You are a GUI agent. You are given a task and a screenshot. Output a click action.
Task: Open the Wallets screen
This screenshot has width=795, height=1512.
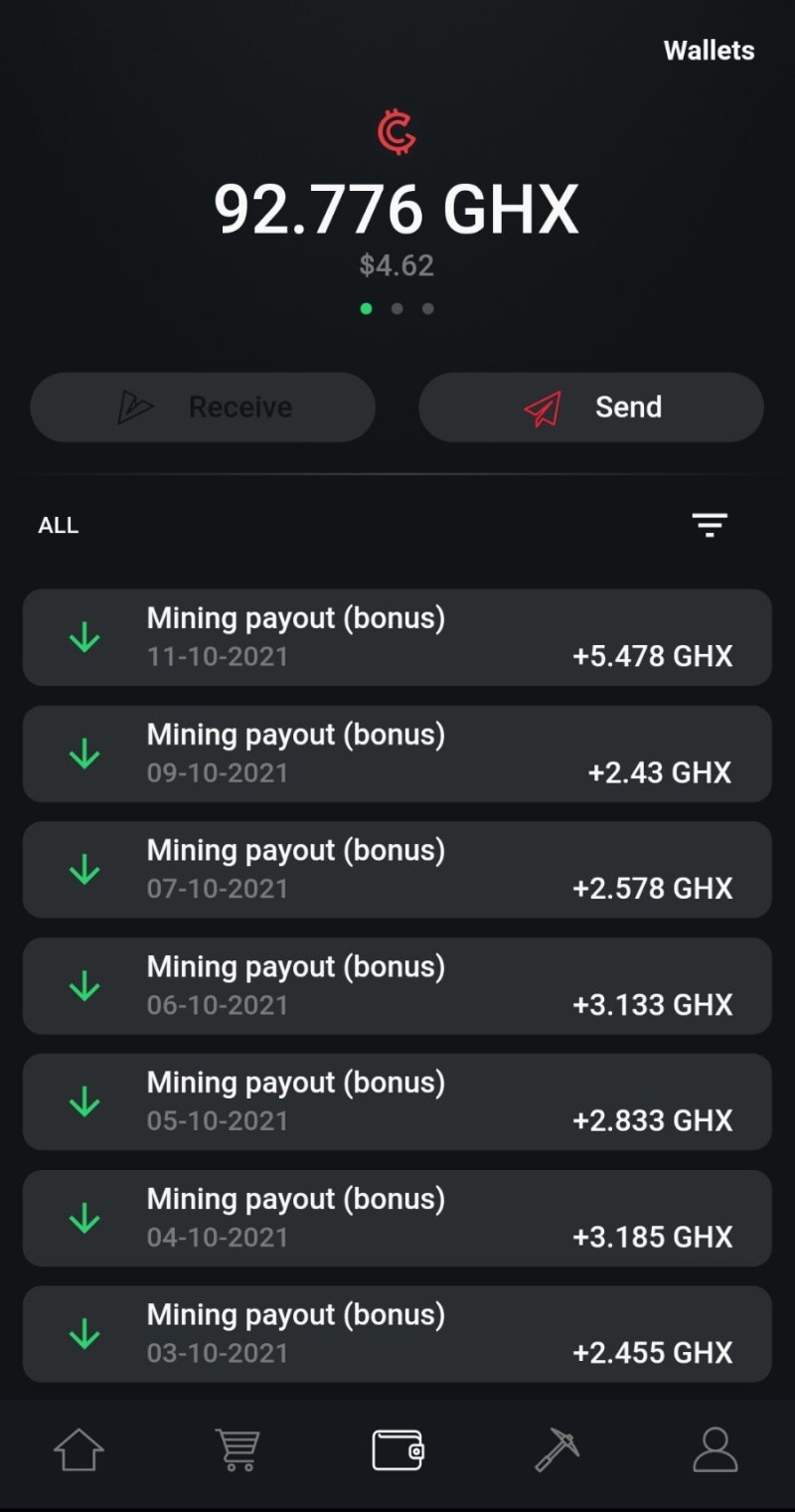click(x=709, y=50)
